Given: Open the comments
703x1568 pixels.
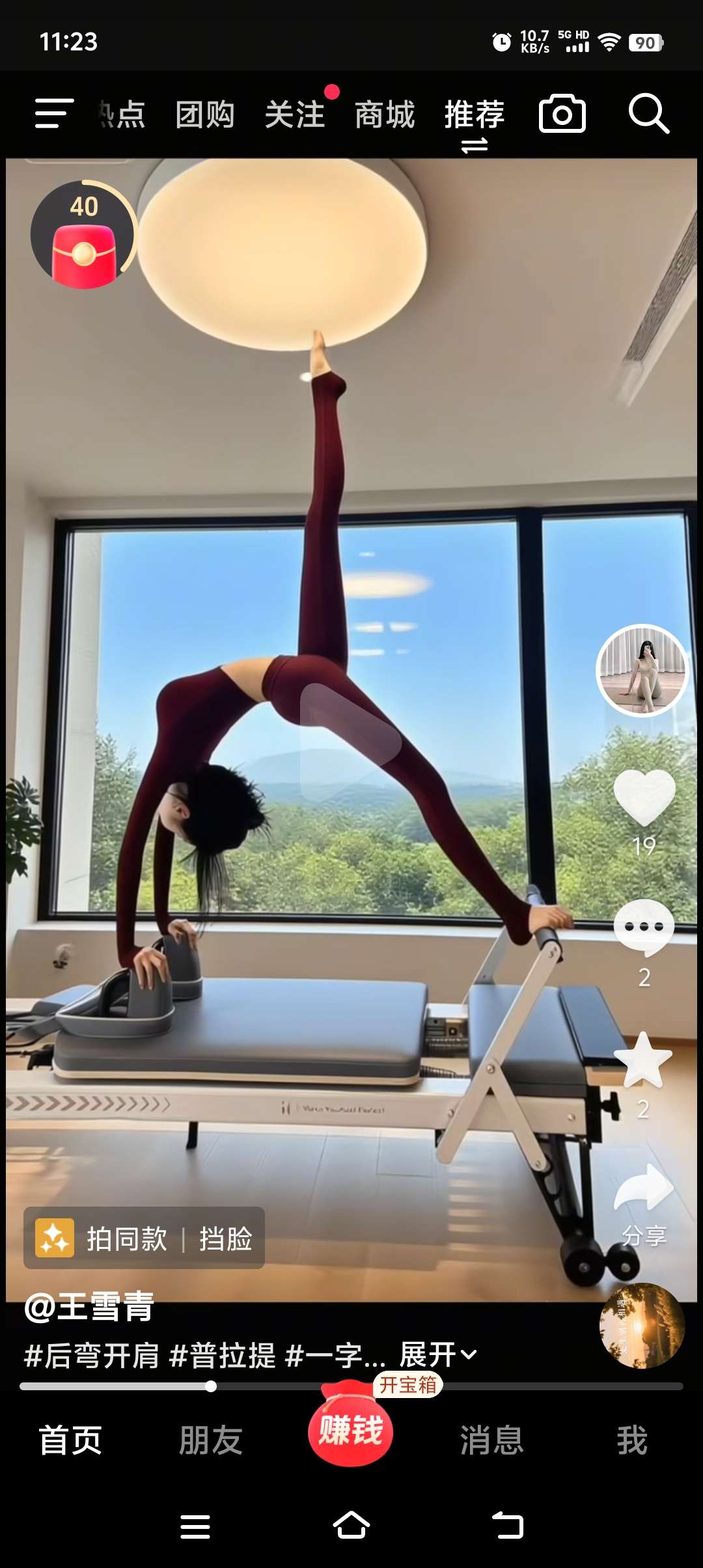Looking at the screenshot, I should coord(644,927).
